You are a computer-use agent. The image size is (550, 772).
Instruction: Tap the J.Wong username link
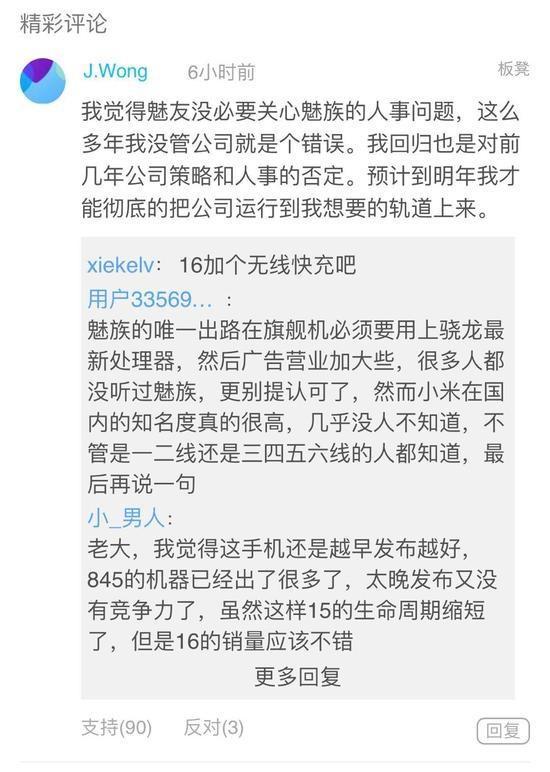[x=115, y=71]
